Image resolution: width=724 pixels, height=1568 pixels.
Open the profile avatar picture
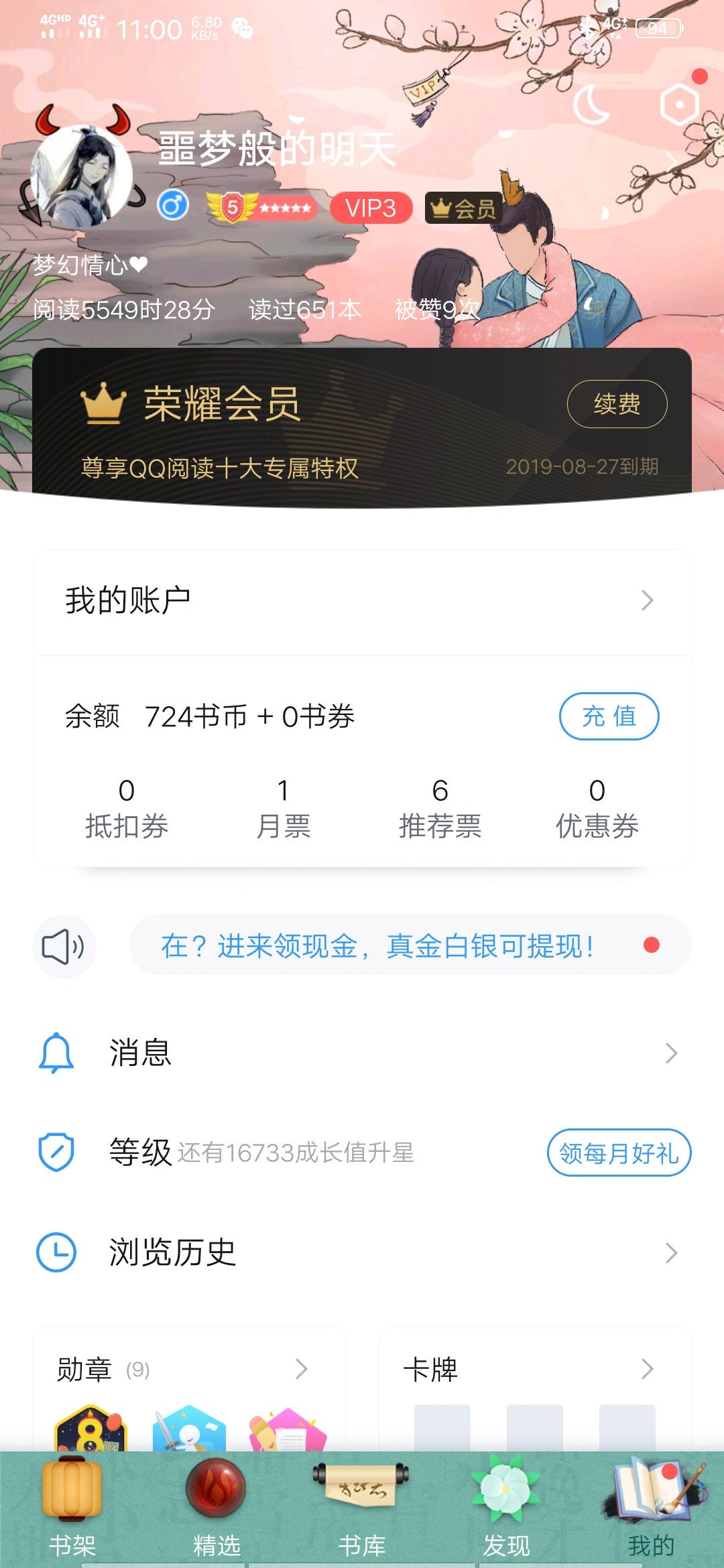pyautogui.click(x=82, y=176)
